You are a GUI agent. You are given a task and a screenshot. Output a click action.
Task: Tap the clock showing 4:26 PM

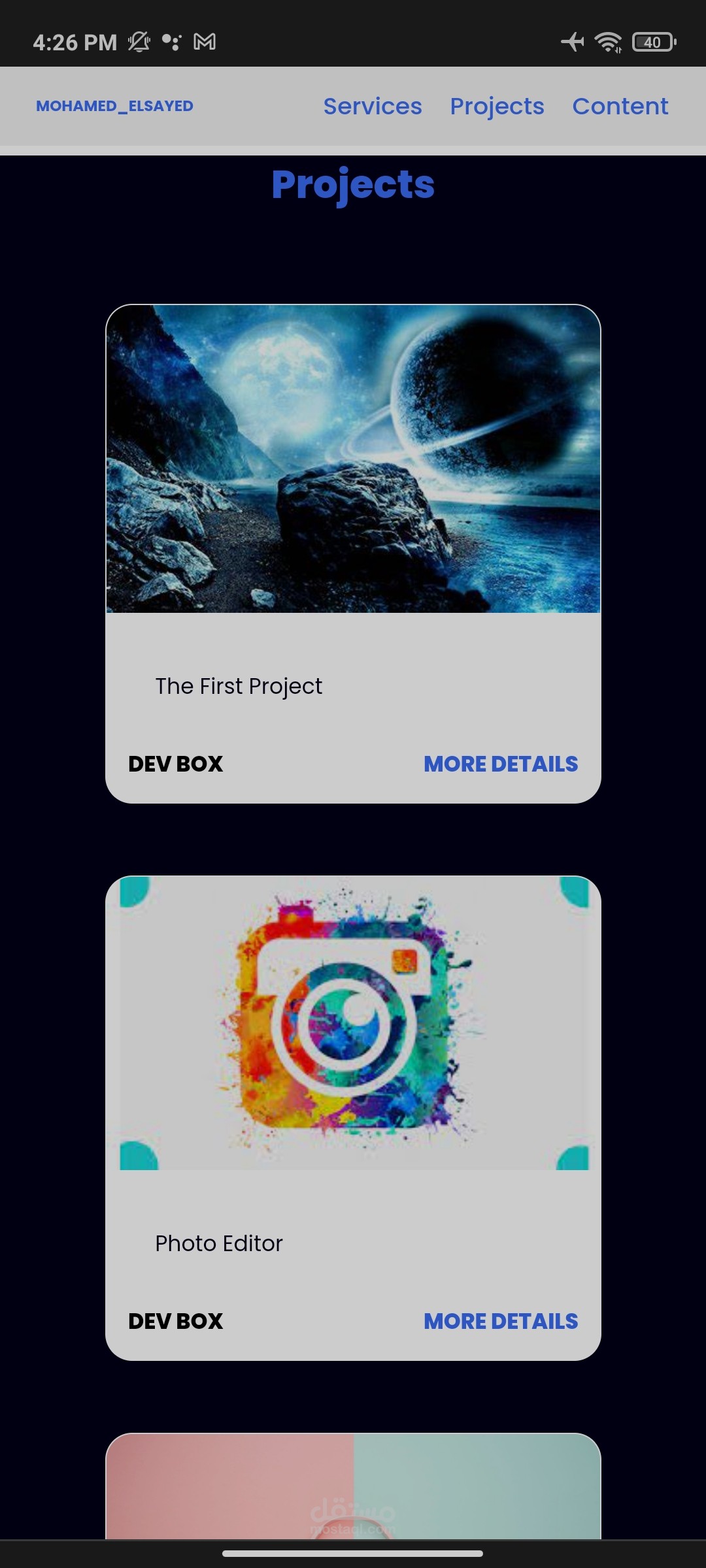[x=74, y=41]
